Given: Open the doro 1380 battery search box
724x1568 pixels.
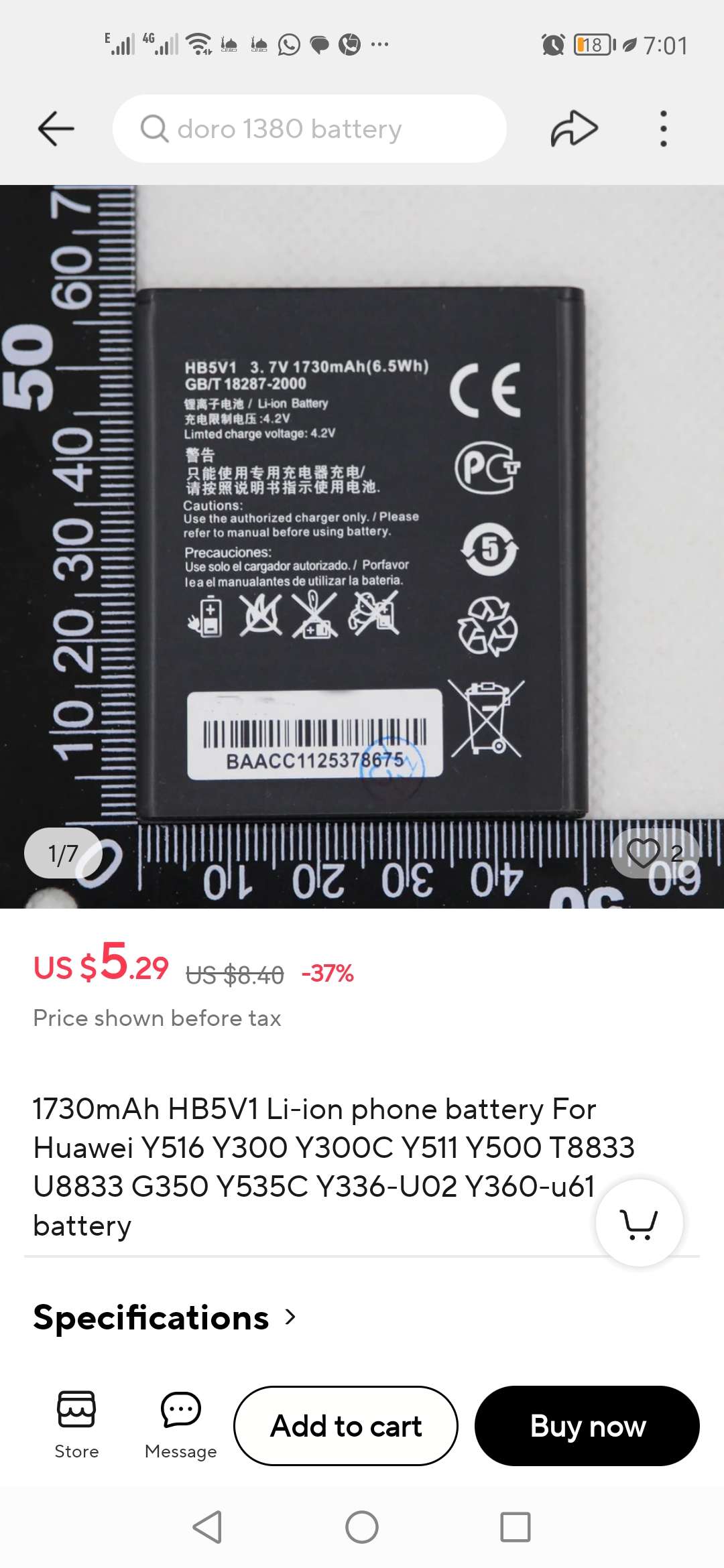Looking at the screenshot, I should coord(309,129).
